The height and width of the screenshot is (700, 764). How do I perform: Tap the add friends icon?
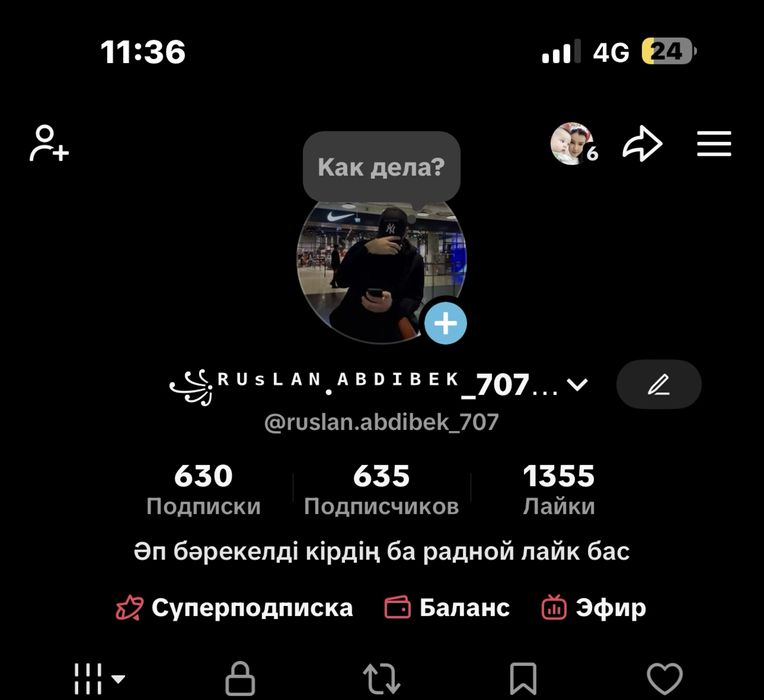point(49,144)
